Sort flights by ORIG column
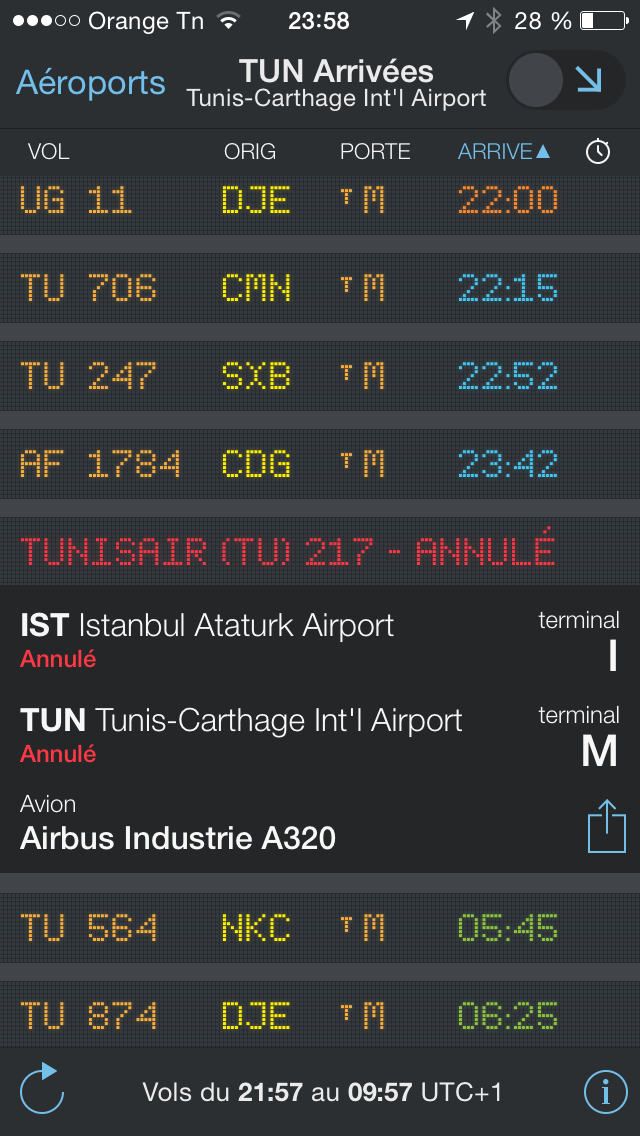Screen dimensions: 640x1136 (x=249, y=152)
